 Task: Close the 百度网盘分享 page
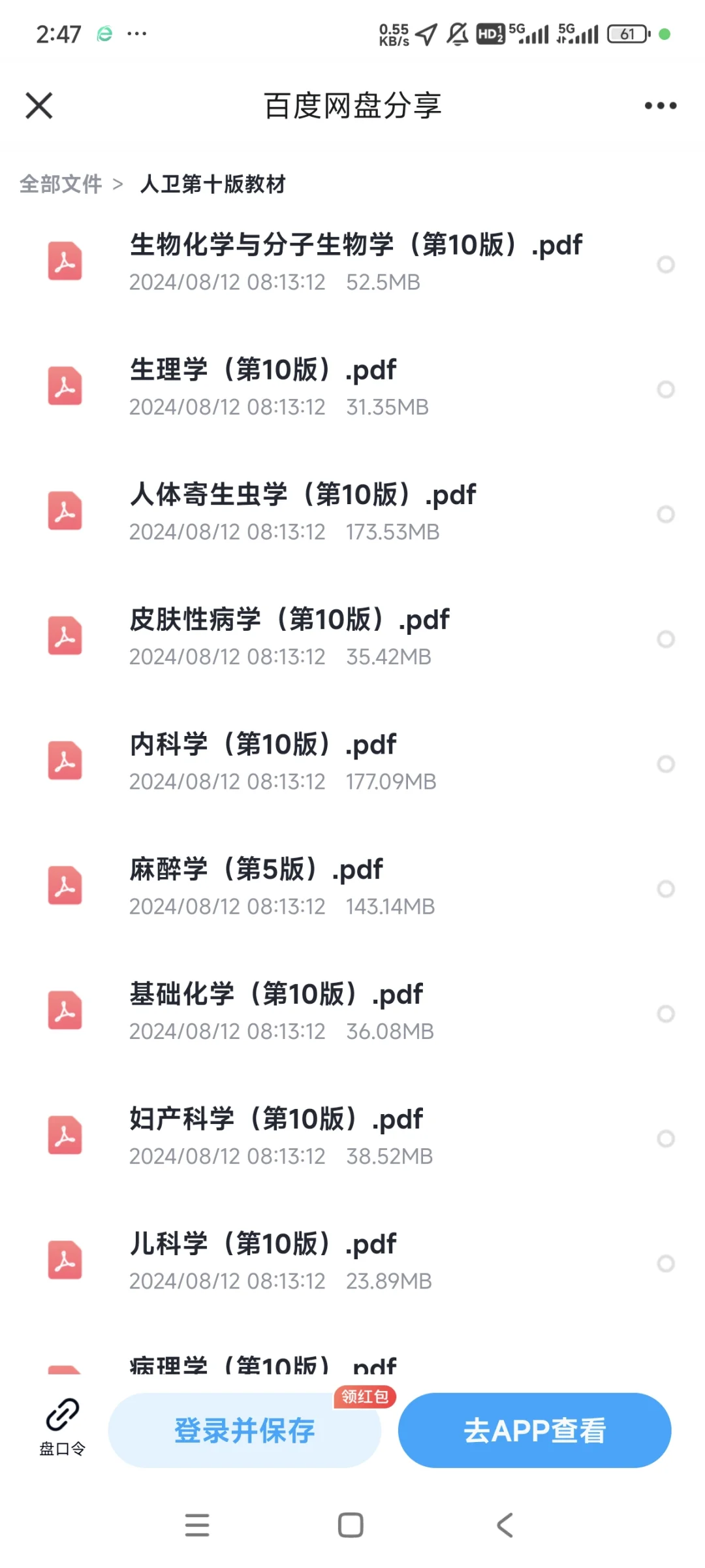pyautogui.click(x=39, y=106)
